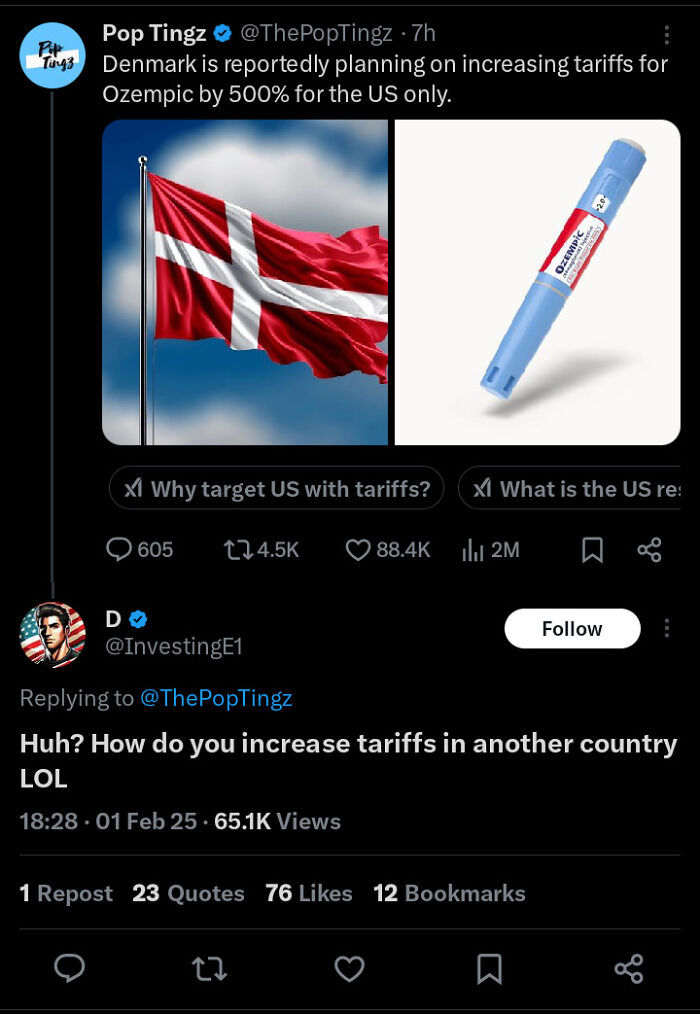Image resolution: width=700 pixels, height=1014 pixels.
Task: Open D's profile picture
Action: (52, 634)
